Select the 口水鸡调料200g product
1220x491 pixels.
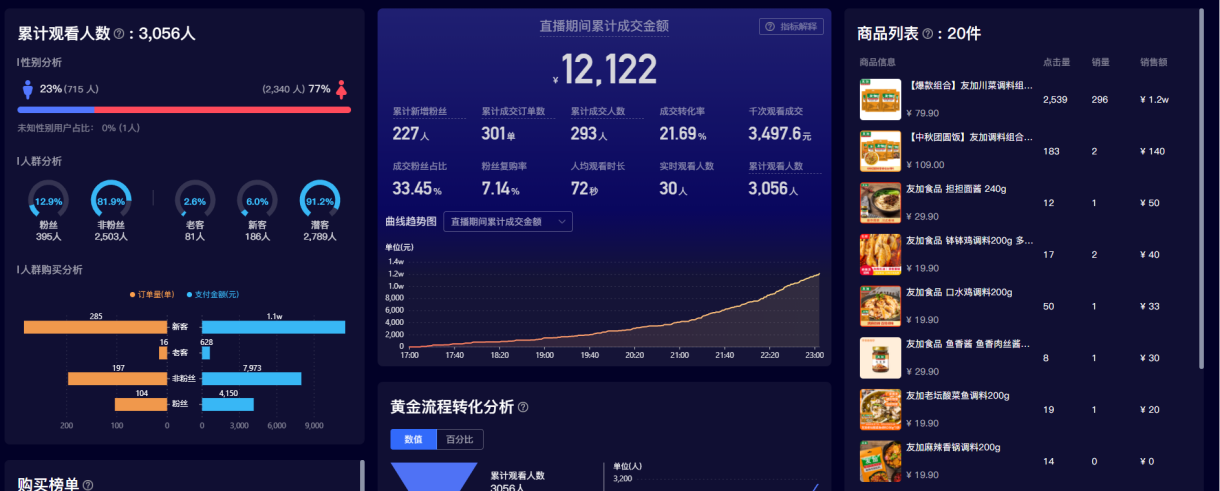point(959,292)
